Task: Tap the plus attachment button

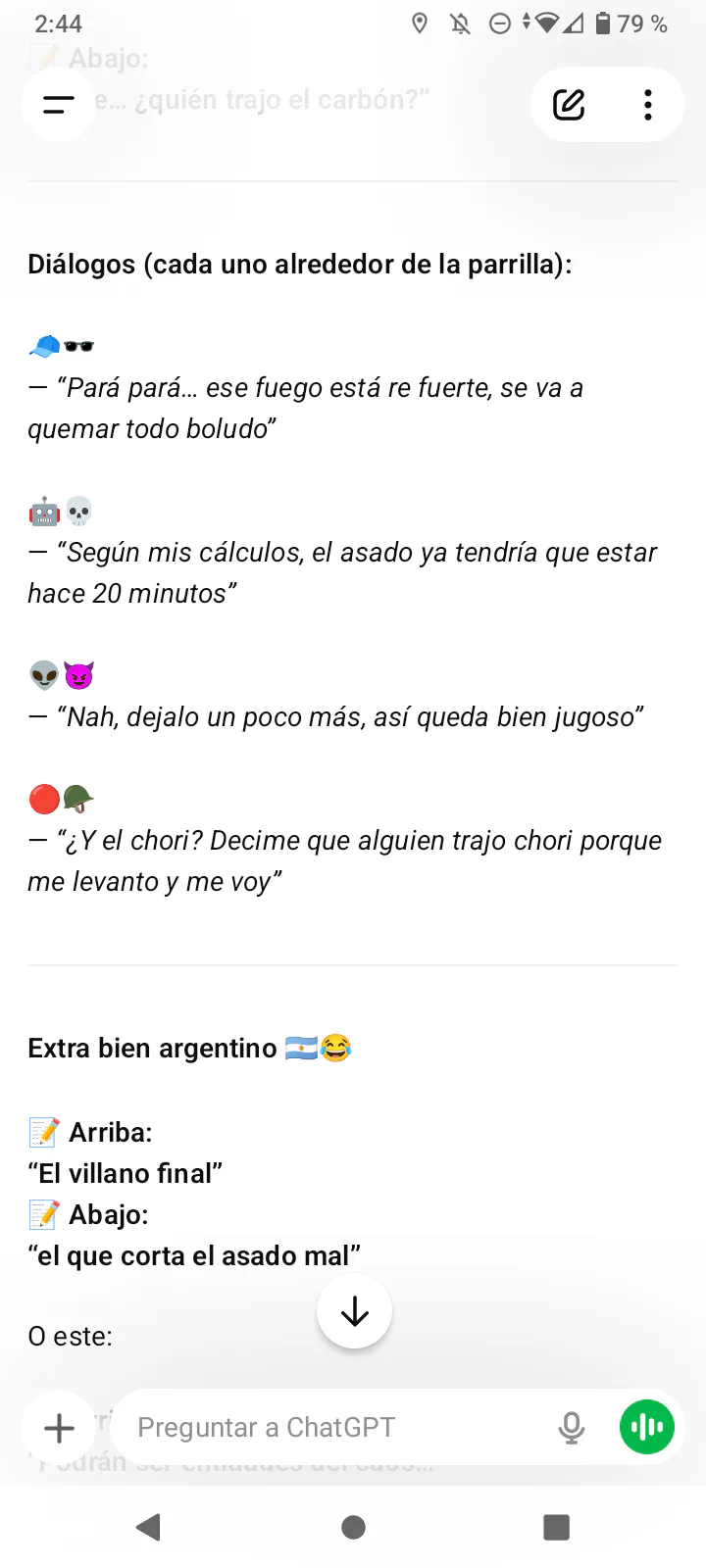Action: 60,1428
